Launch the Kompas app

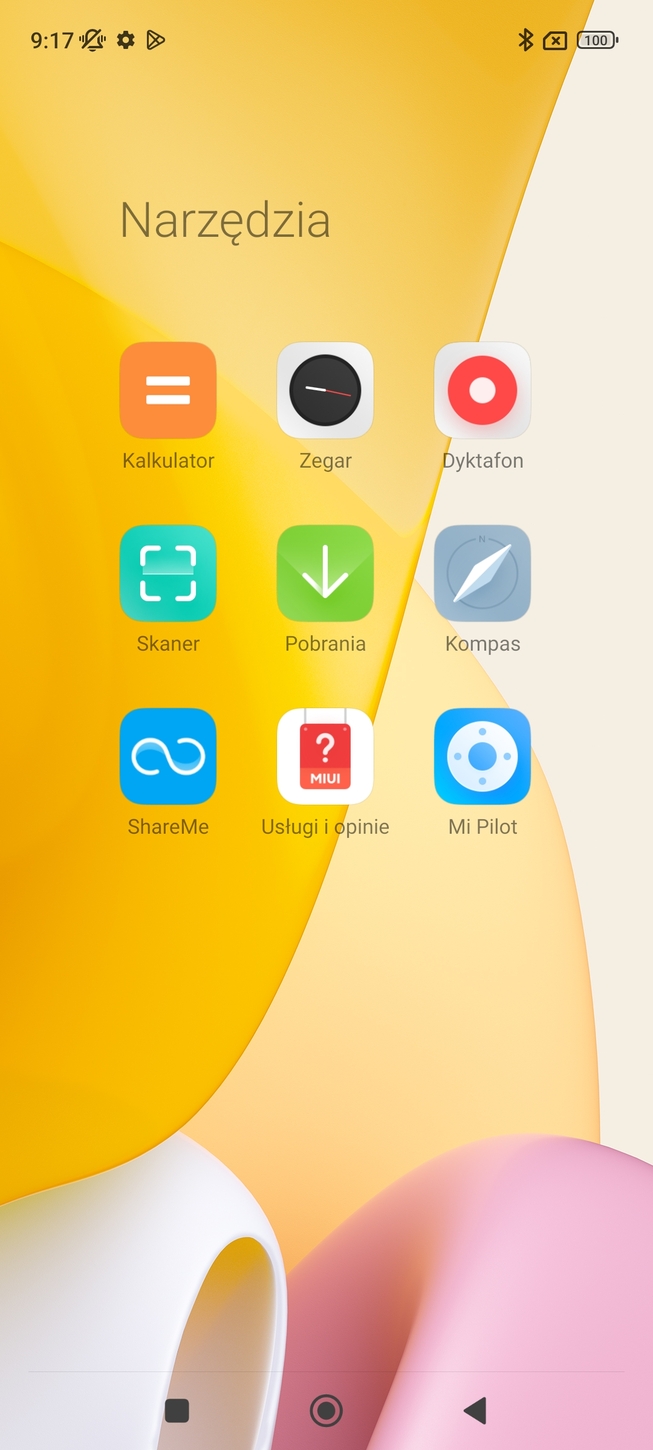482,573
